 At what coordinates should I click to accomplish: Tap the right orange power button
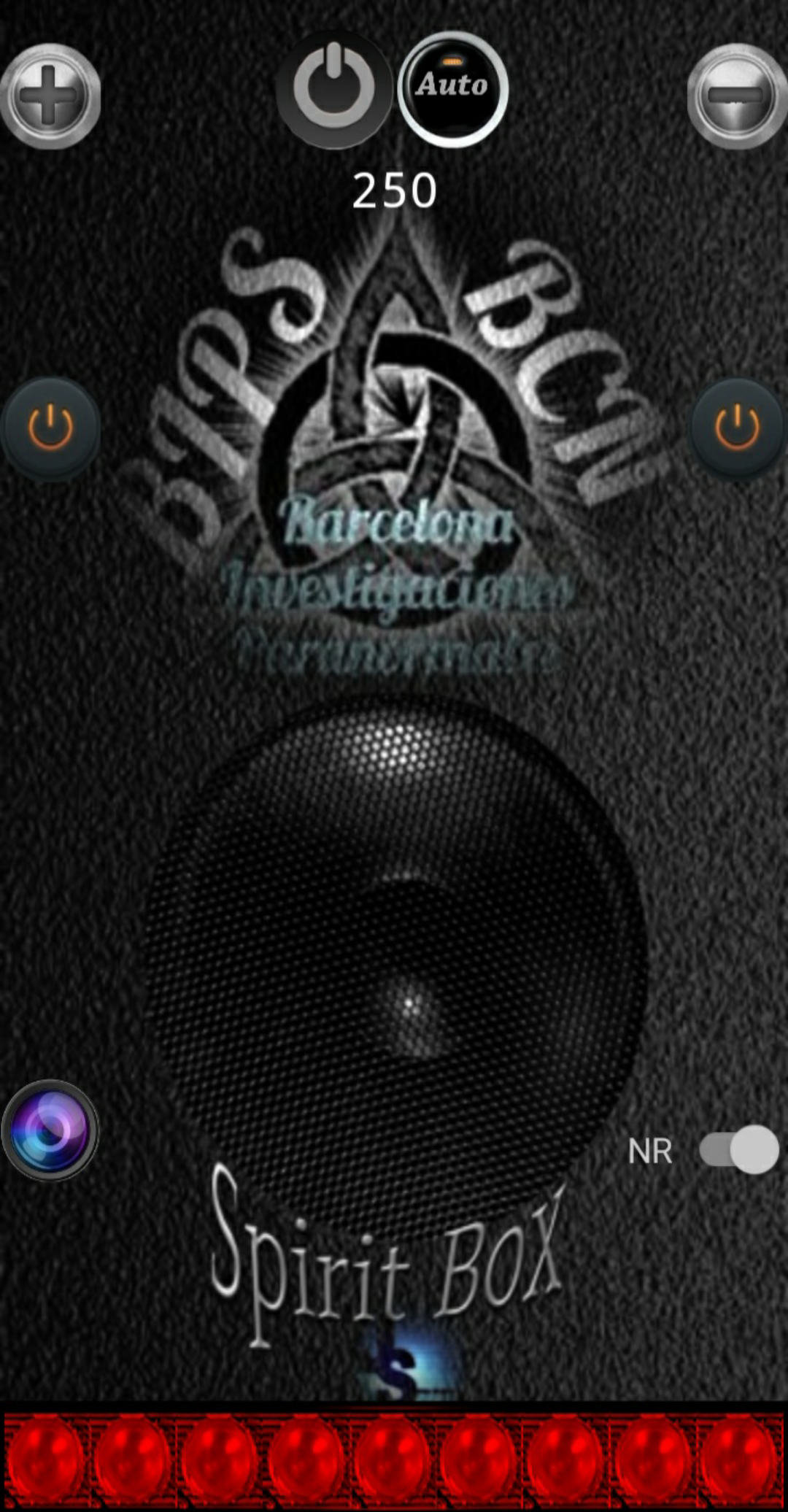click(738, 428)
